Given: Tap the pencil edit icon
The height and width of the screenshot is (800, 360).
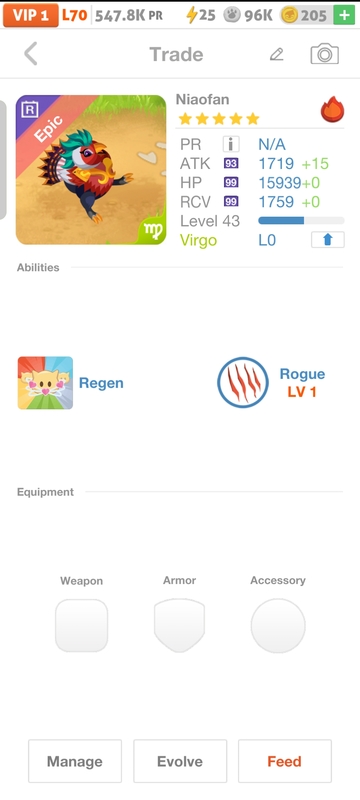Looking at the screenshot, I should point(276,54).
